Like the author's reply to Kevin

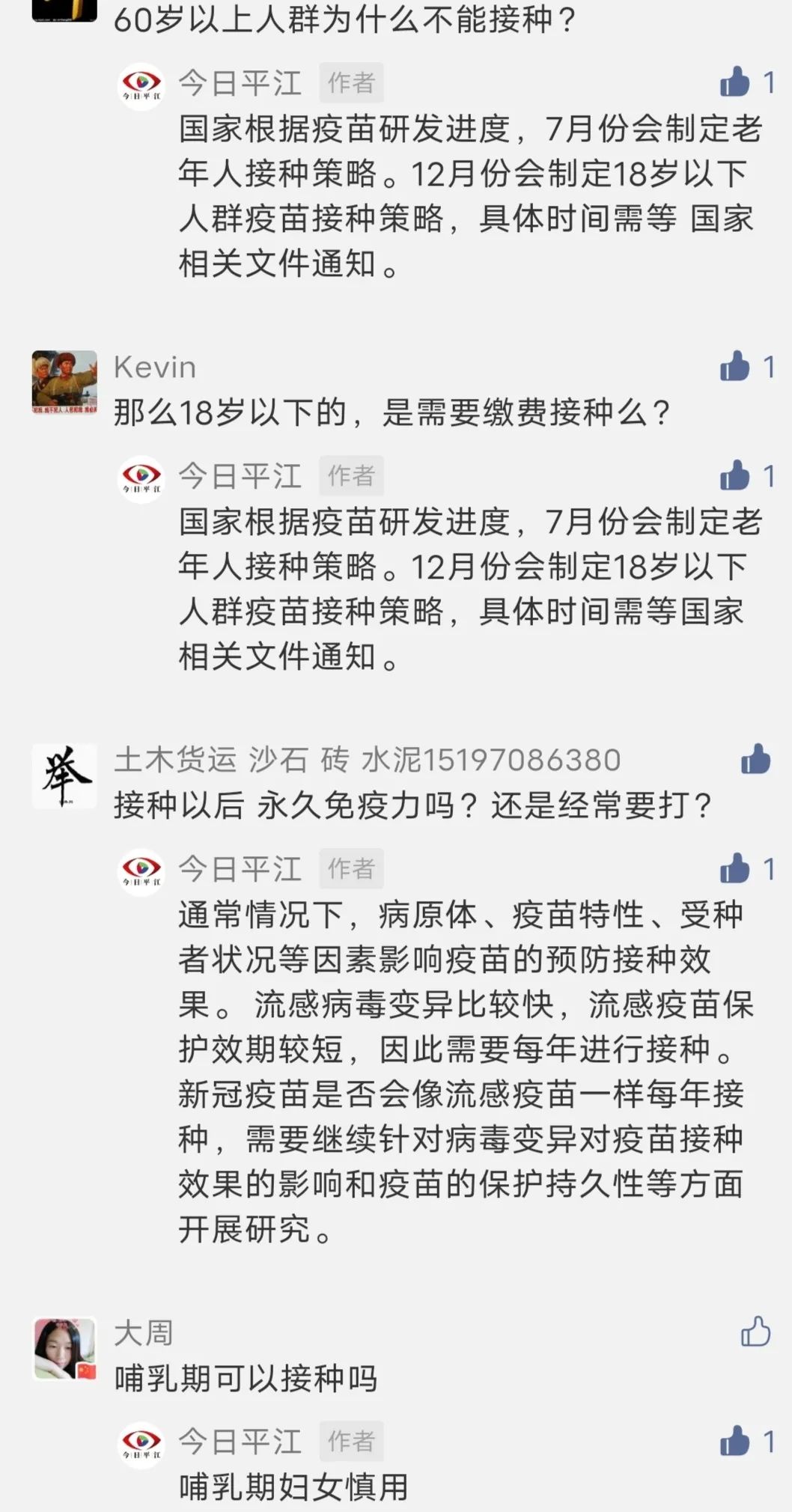click(x=734, y=475)
